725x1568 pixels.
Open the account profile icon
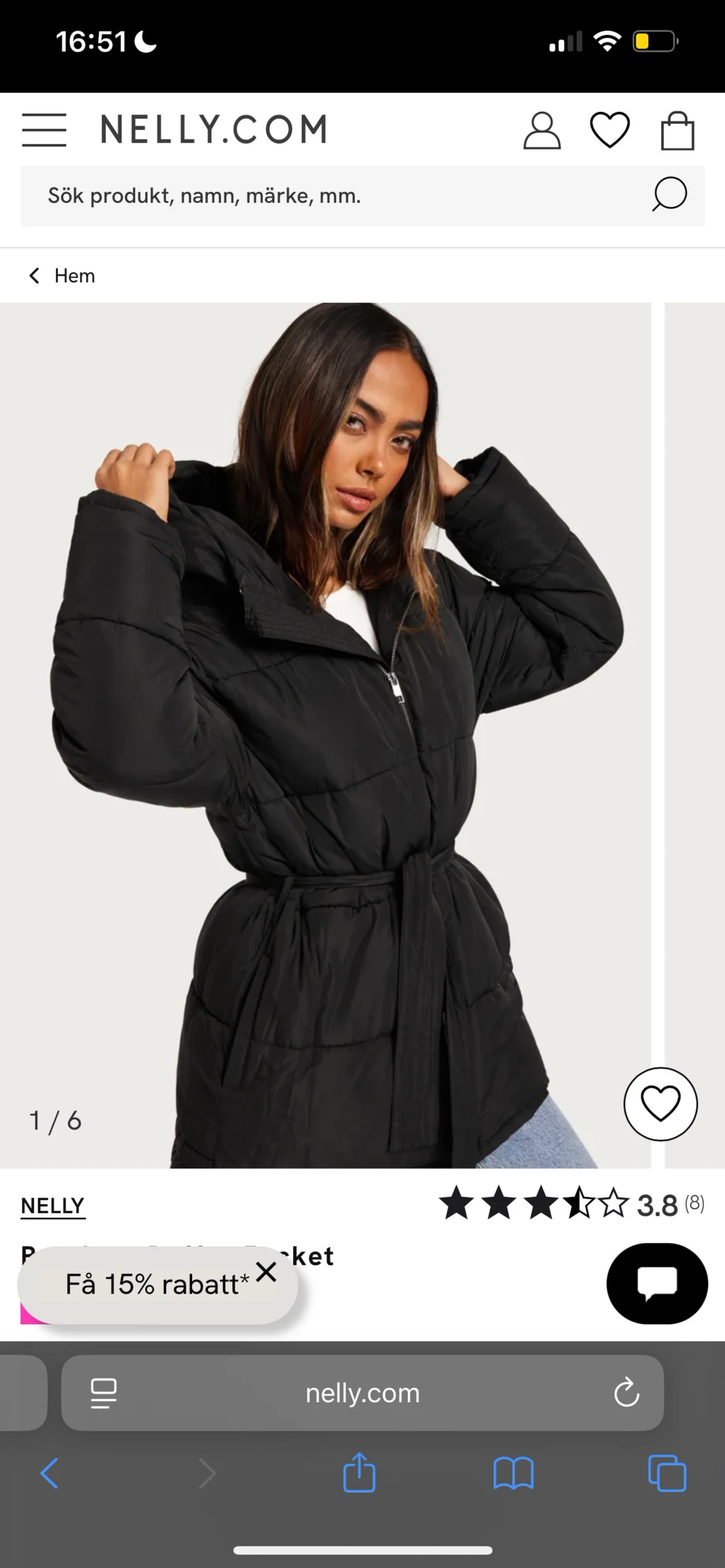[x=541, y=131]
